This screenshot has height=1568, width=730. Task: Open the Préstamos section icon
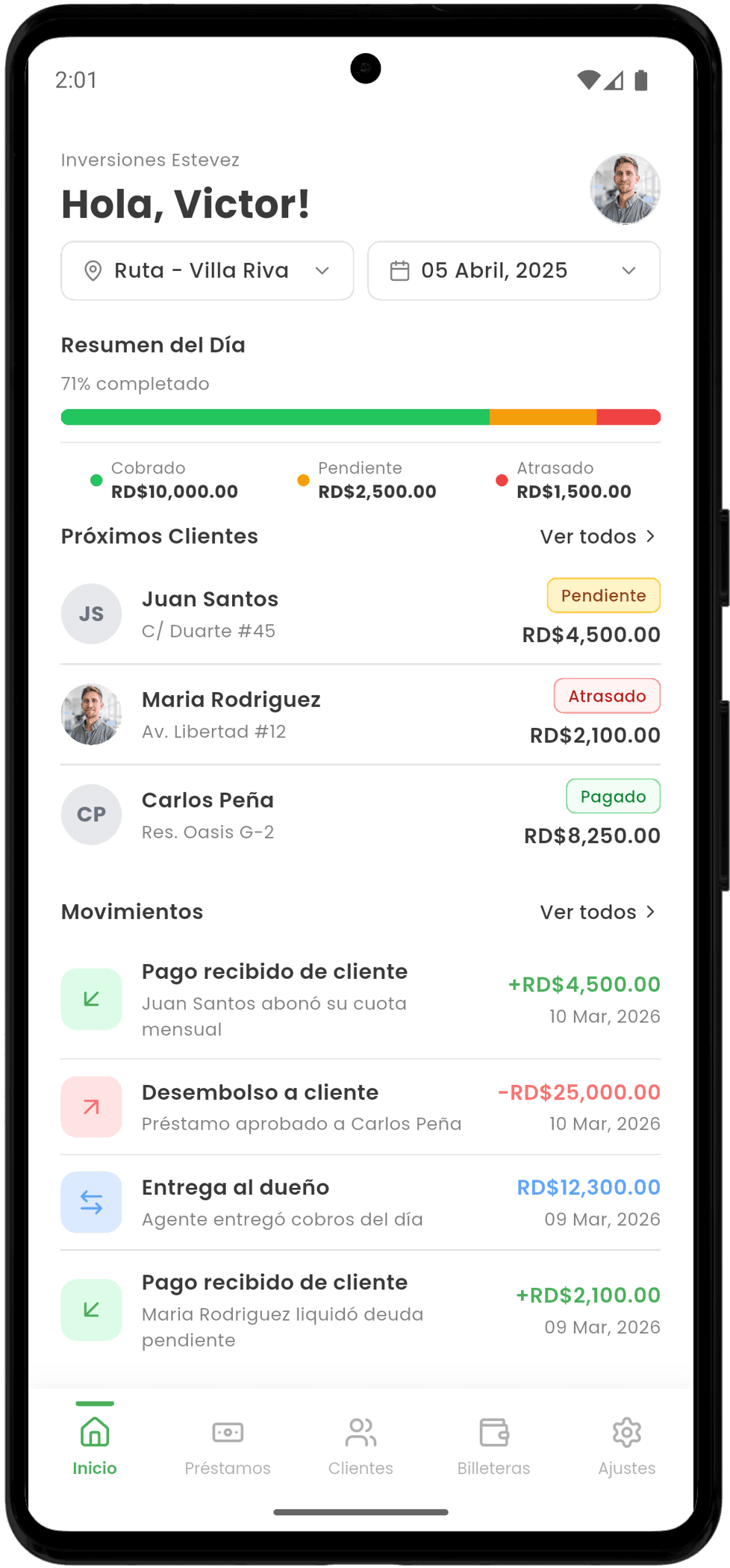[x=227, y=1431]
